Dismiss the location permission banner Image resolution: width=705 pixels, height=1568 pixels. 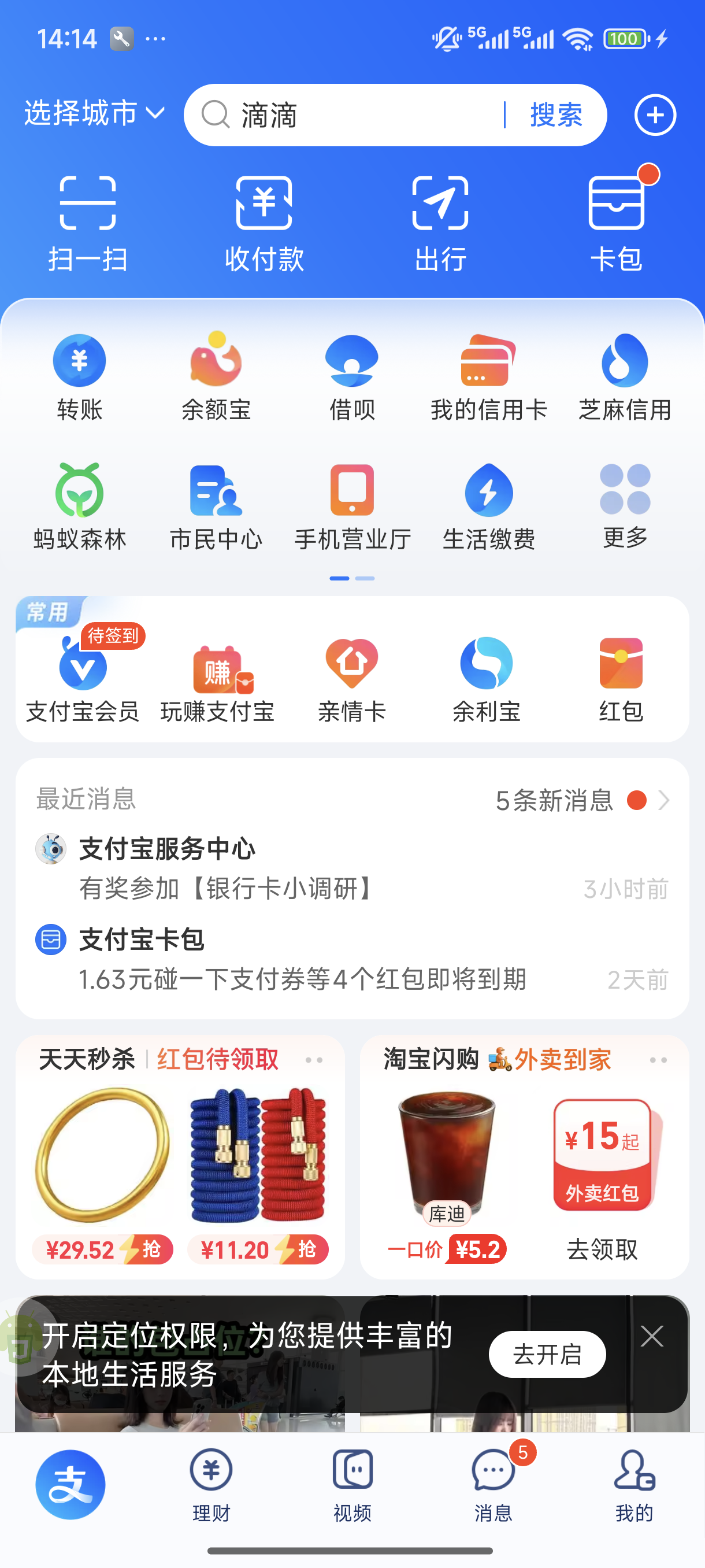pyautogui.click(x=651, y=1337)
